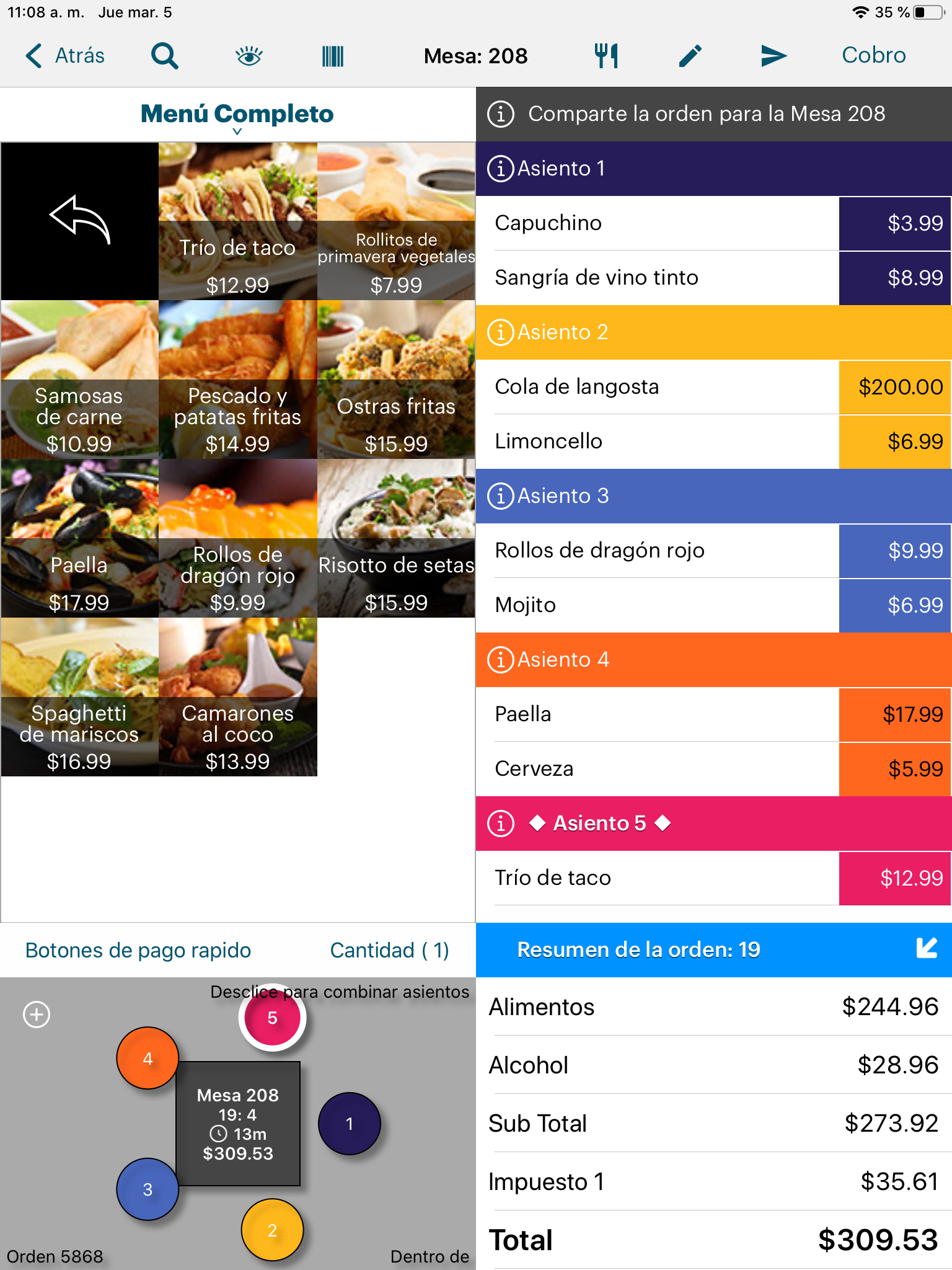Viewport: 952px width, 1270px height.
Task: Add Ostras fritas to the order
Action: pos(396,380)
